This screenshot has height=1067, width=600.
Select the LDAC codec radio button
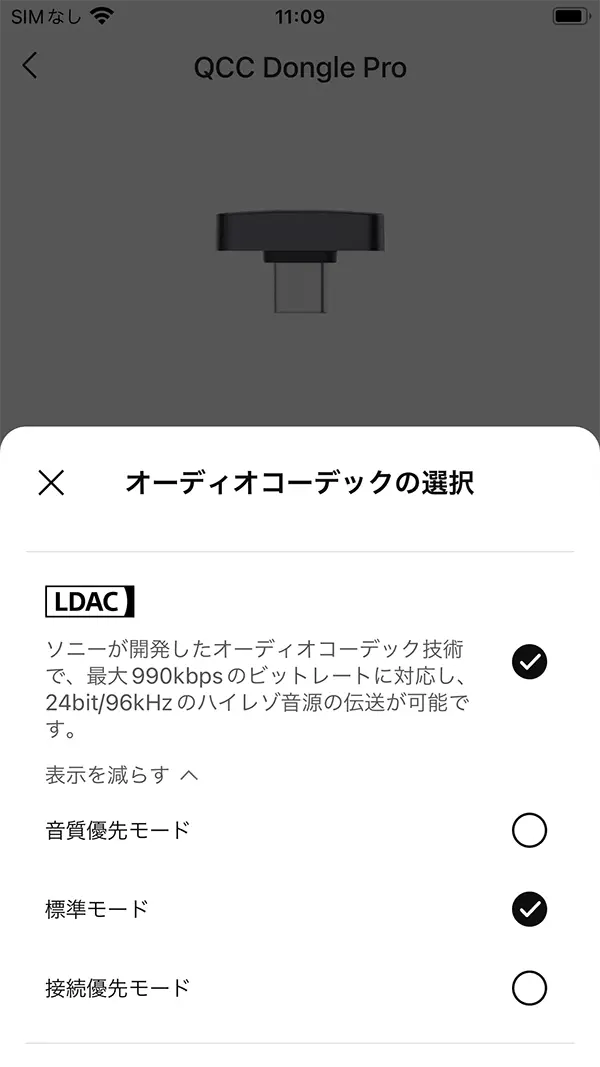click(x=529, y=662)
